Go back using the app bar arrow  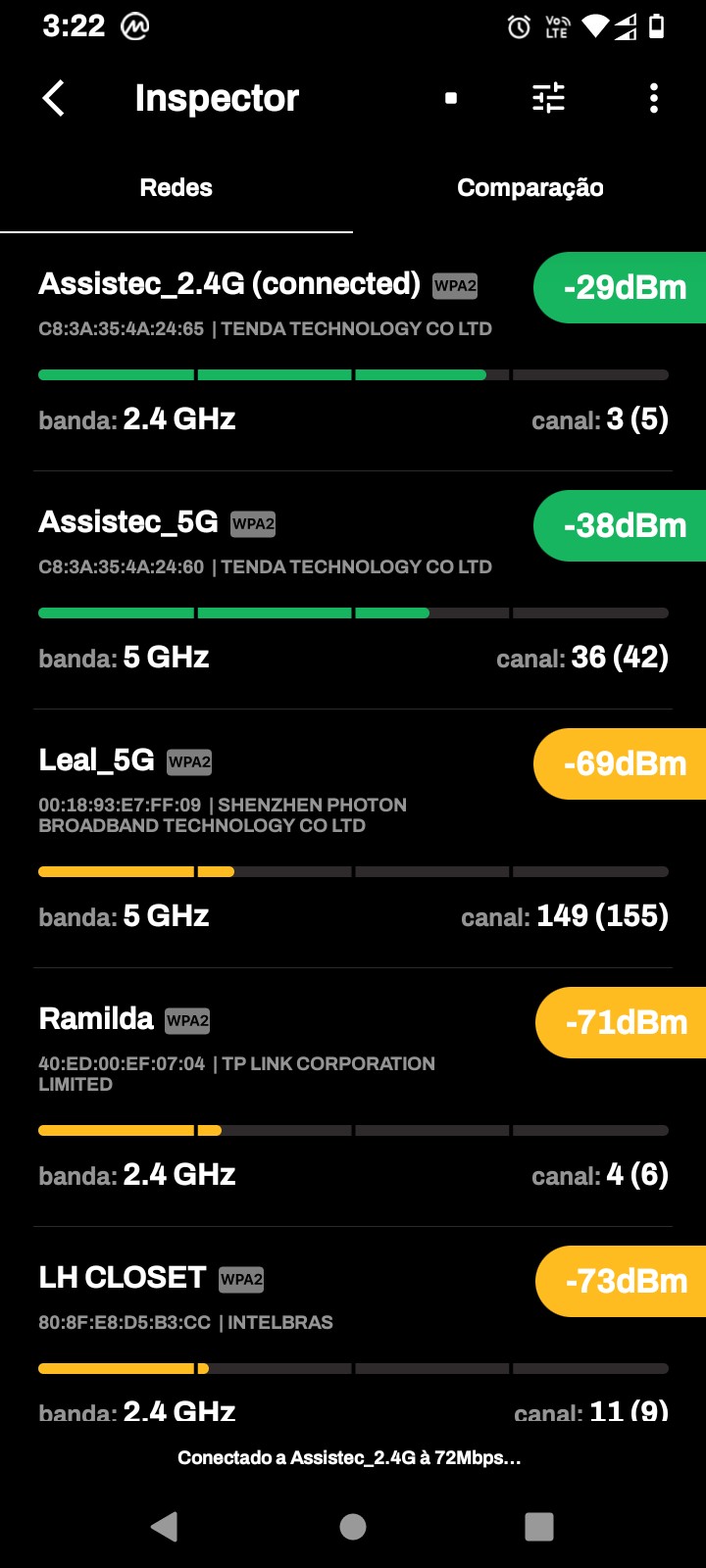[x=54, y=98]
